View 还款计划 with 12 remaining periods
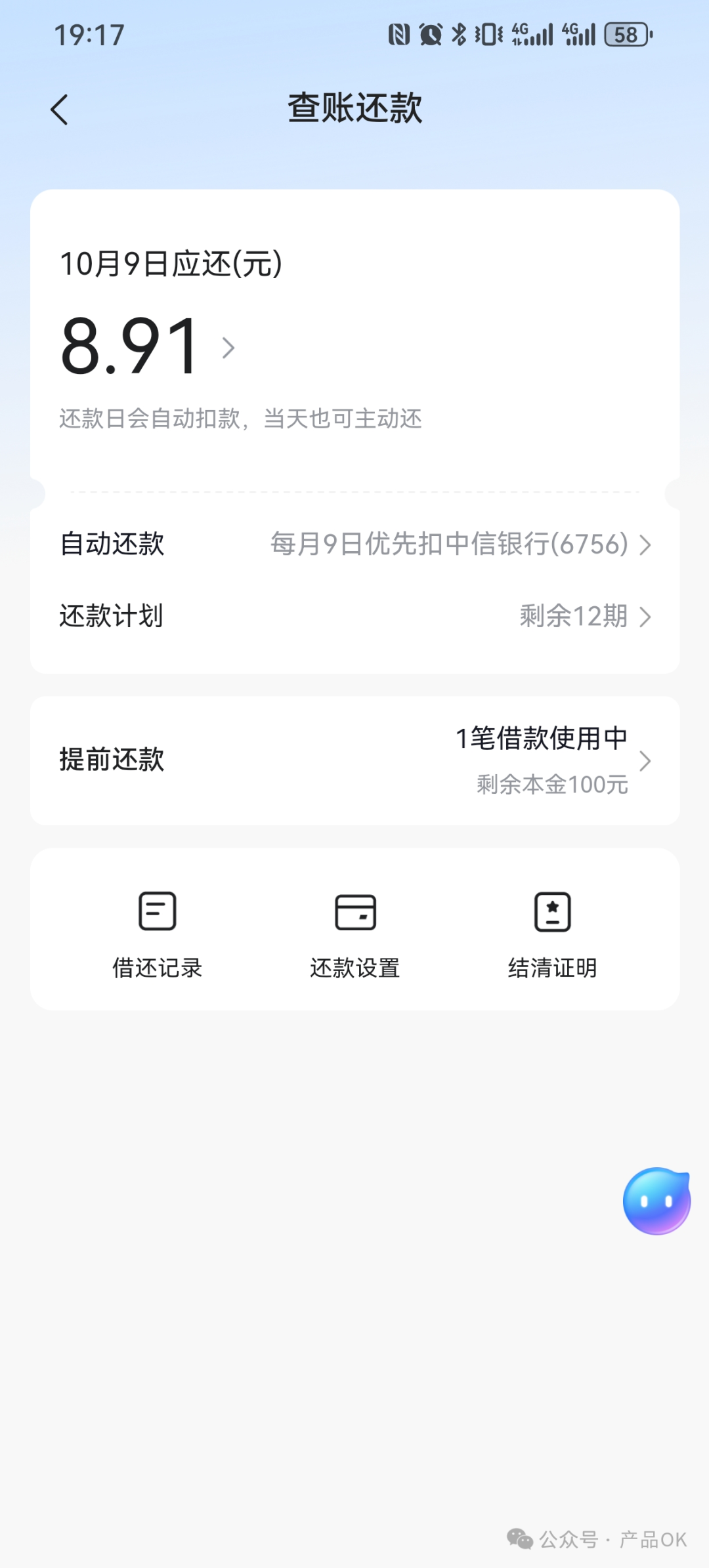This screenshot has width=709, height=1568. point(354,616)
